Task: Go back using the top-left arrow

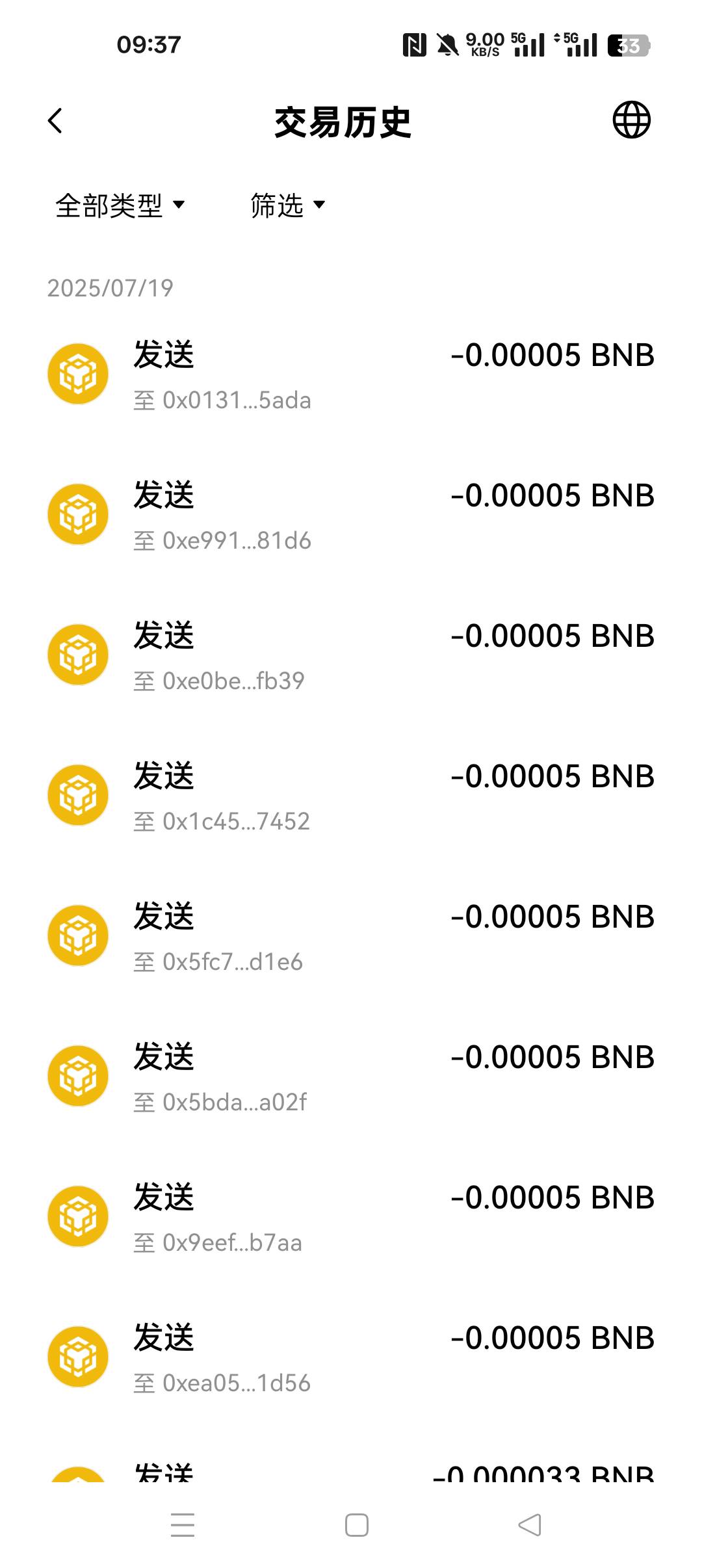Action: click(56, 121)
